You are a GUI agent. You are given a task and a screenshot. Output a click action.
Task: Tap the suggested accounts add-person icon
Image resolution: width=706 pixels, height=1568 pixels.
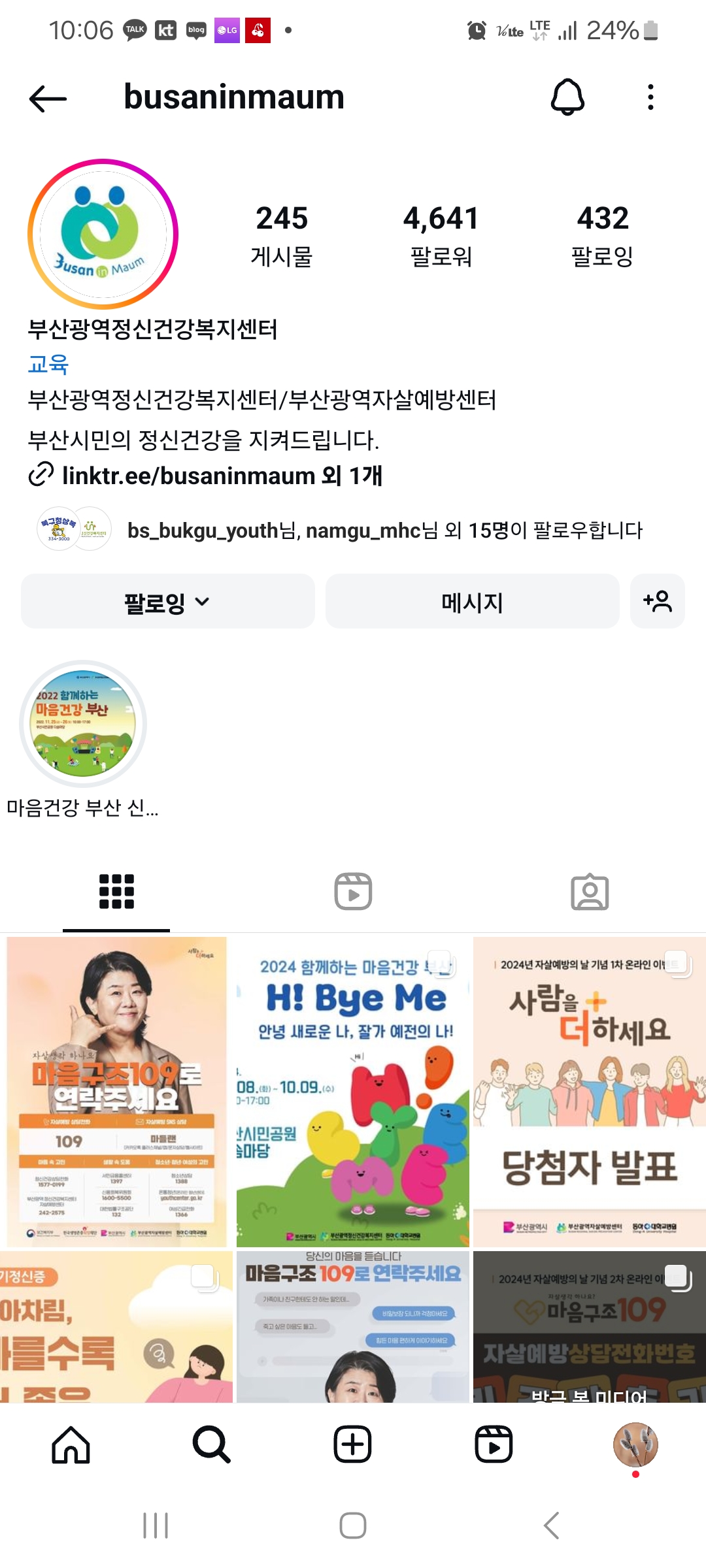click(x=657, y=602)
